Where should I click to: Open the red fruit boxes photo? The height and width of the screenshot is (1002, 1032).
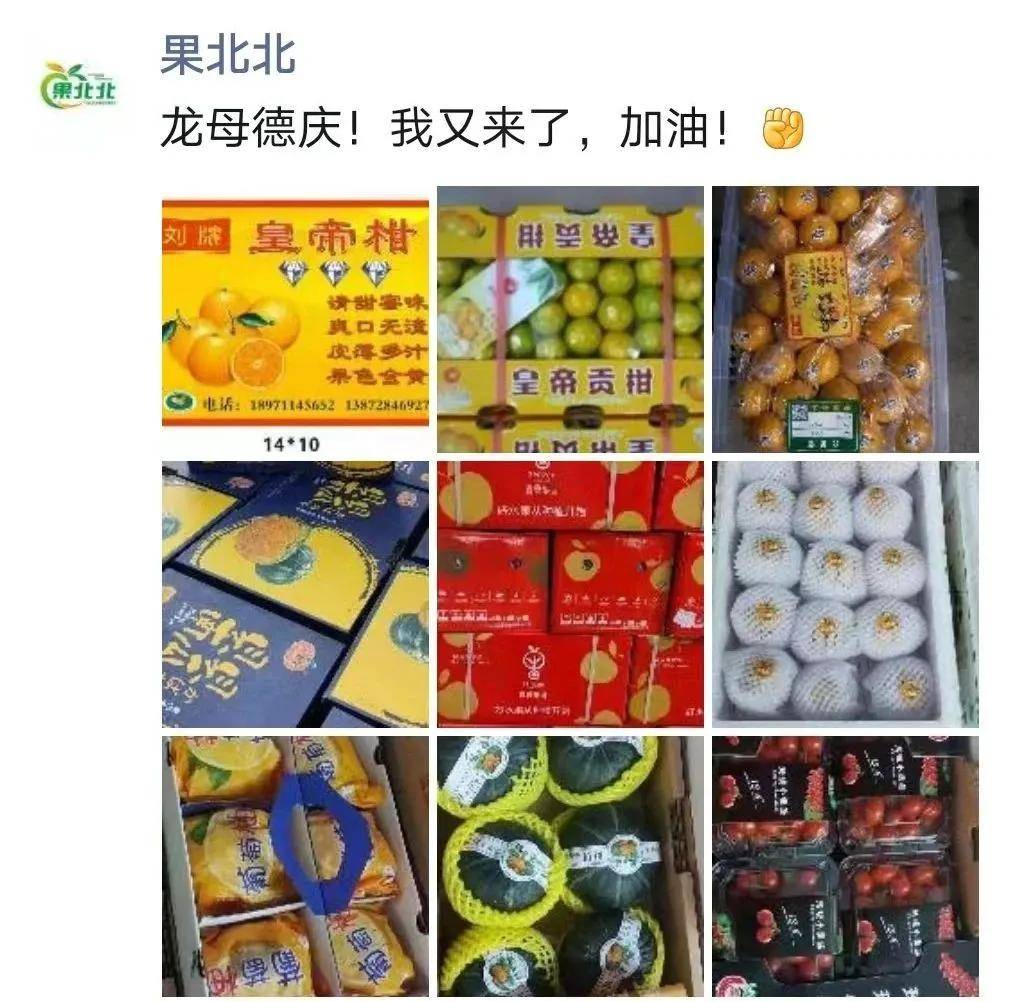pos(570,594)
